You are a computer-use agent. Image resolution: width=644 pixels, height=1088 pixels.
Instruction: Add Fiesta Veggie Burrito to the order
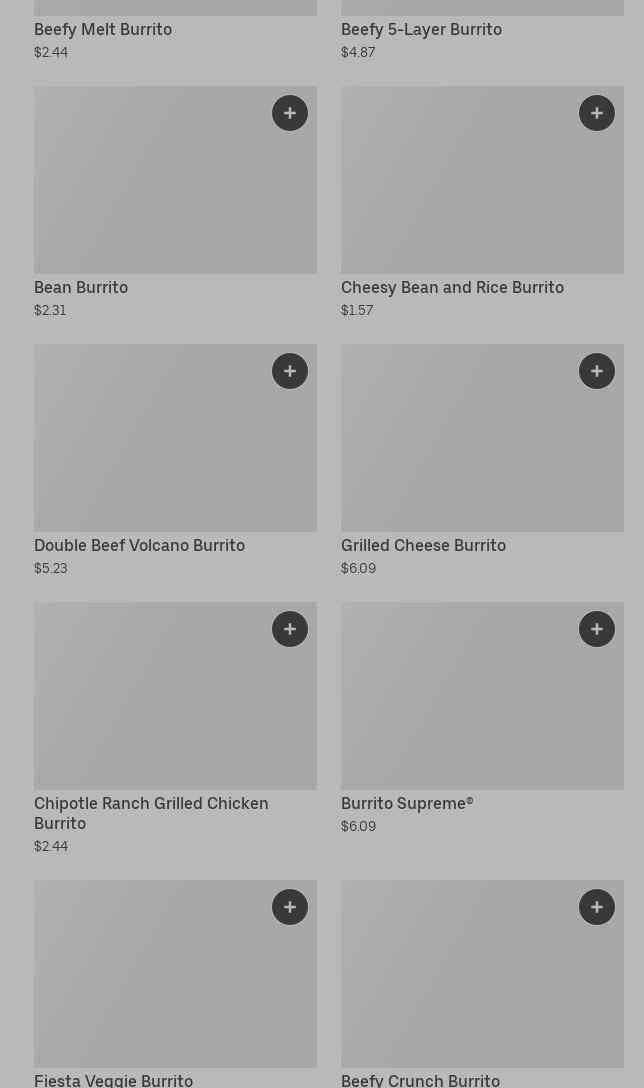click(x=290, y=907)
